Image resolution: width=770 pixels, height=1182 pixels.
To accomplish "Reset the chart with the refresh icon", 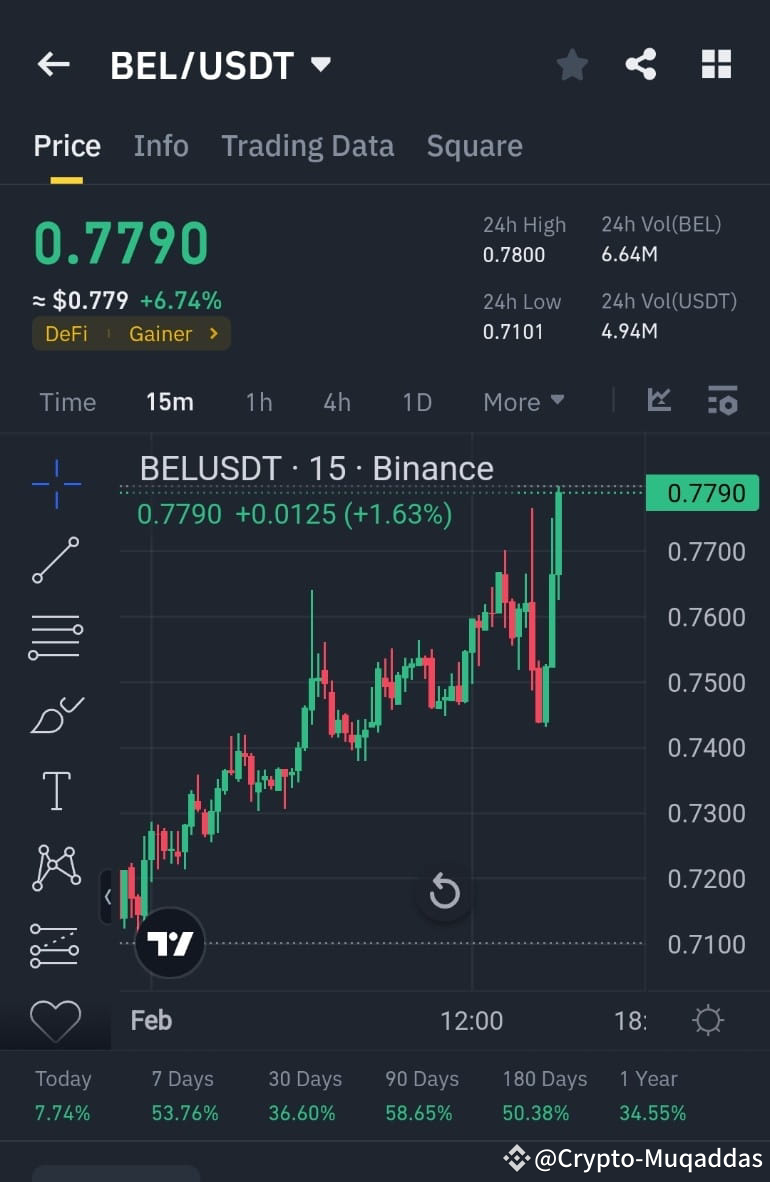I will click(x=443, y=893).
